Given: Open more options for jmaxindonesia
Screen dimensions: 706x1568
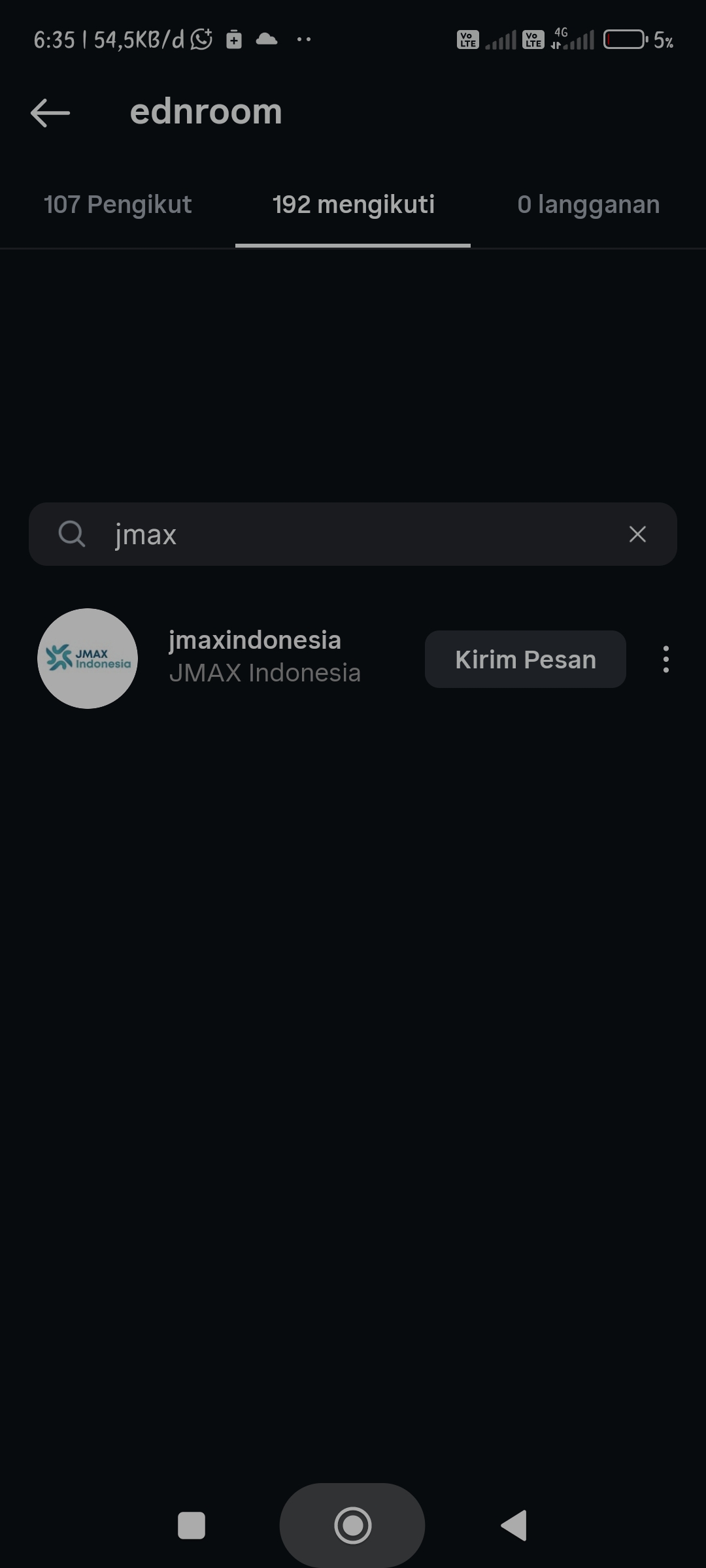Looking at the screenshot, I should point(665,659).
